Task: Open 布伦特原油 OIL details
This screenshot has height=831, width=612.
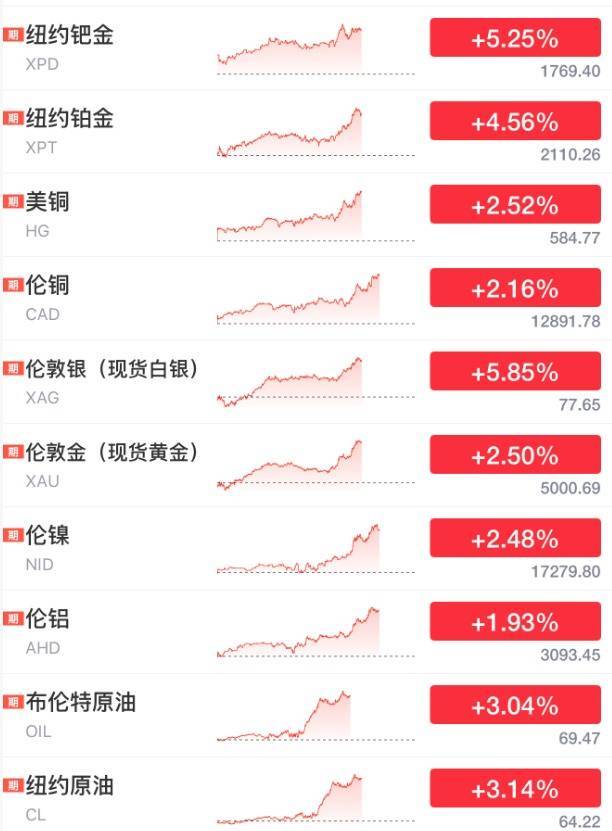Action: pos(80,704)
